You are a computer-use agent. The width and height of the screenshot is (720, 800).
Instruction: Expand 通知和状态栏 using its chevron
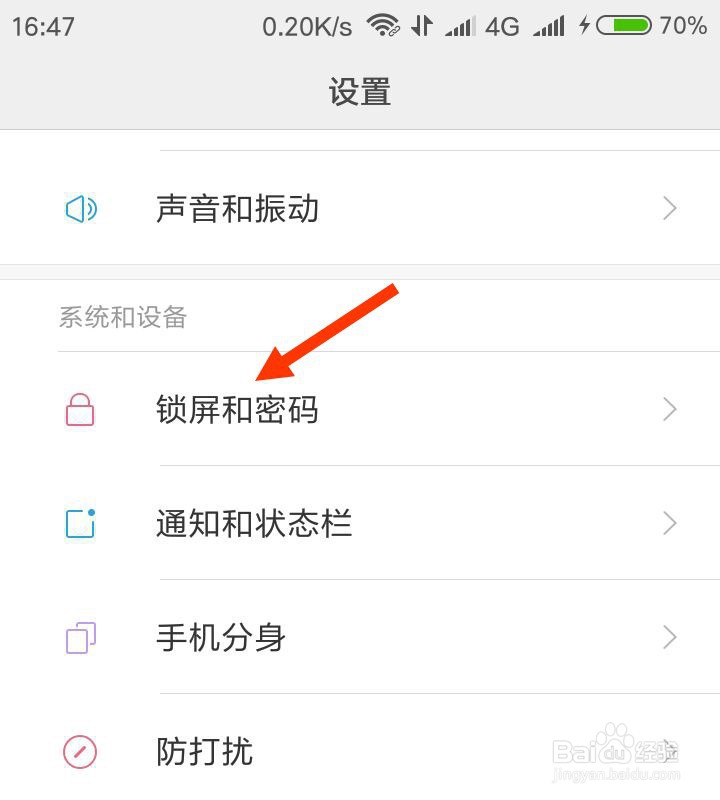[668, 523]
